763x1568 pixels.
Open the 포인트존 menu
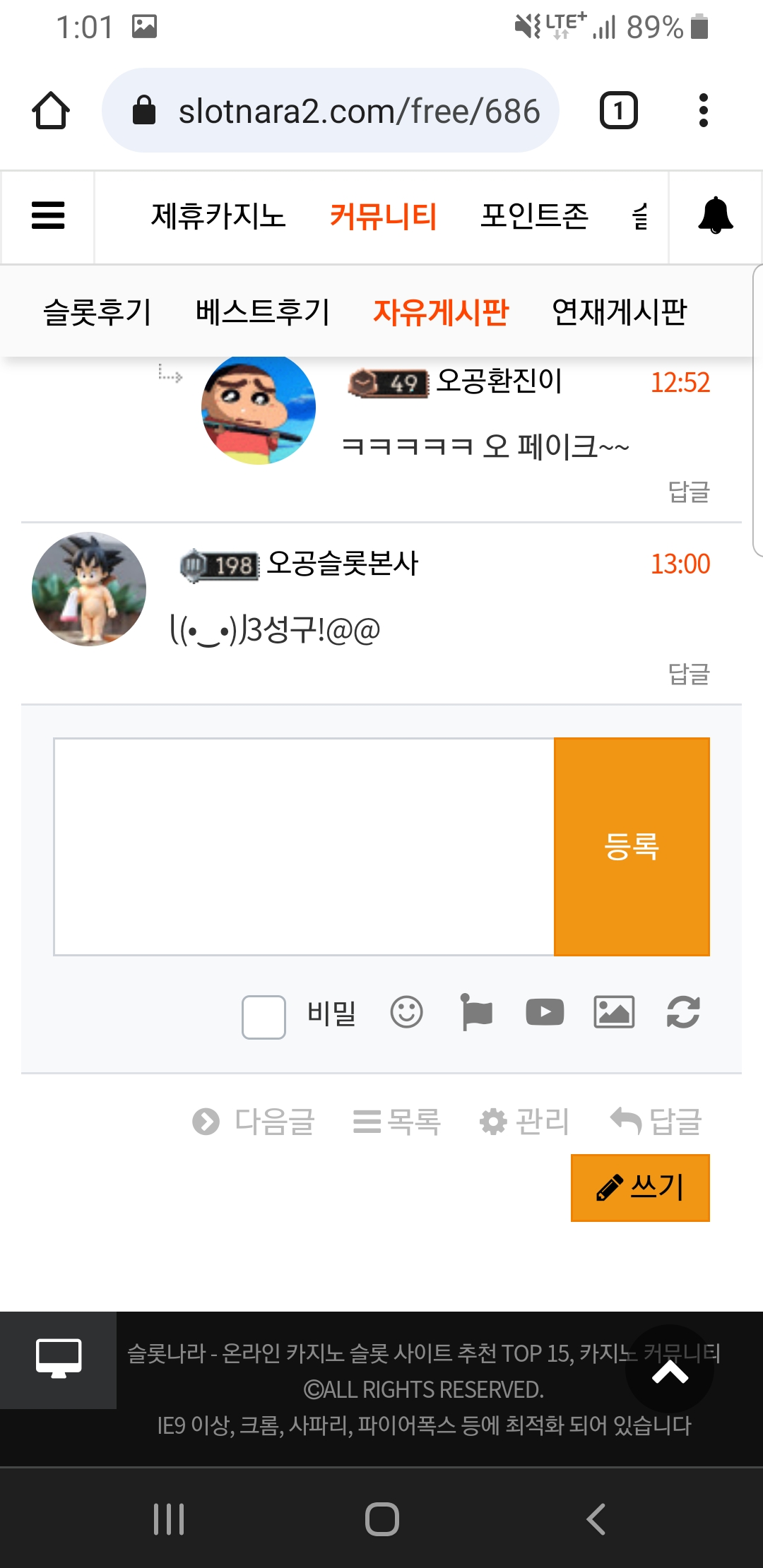[x=535, y=216]
